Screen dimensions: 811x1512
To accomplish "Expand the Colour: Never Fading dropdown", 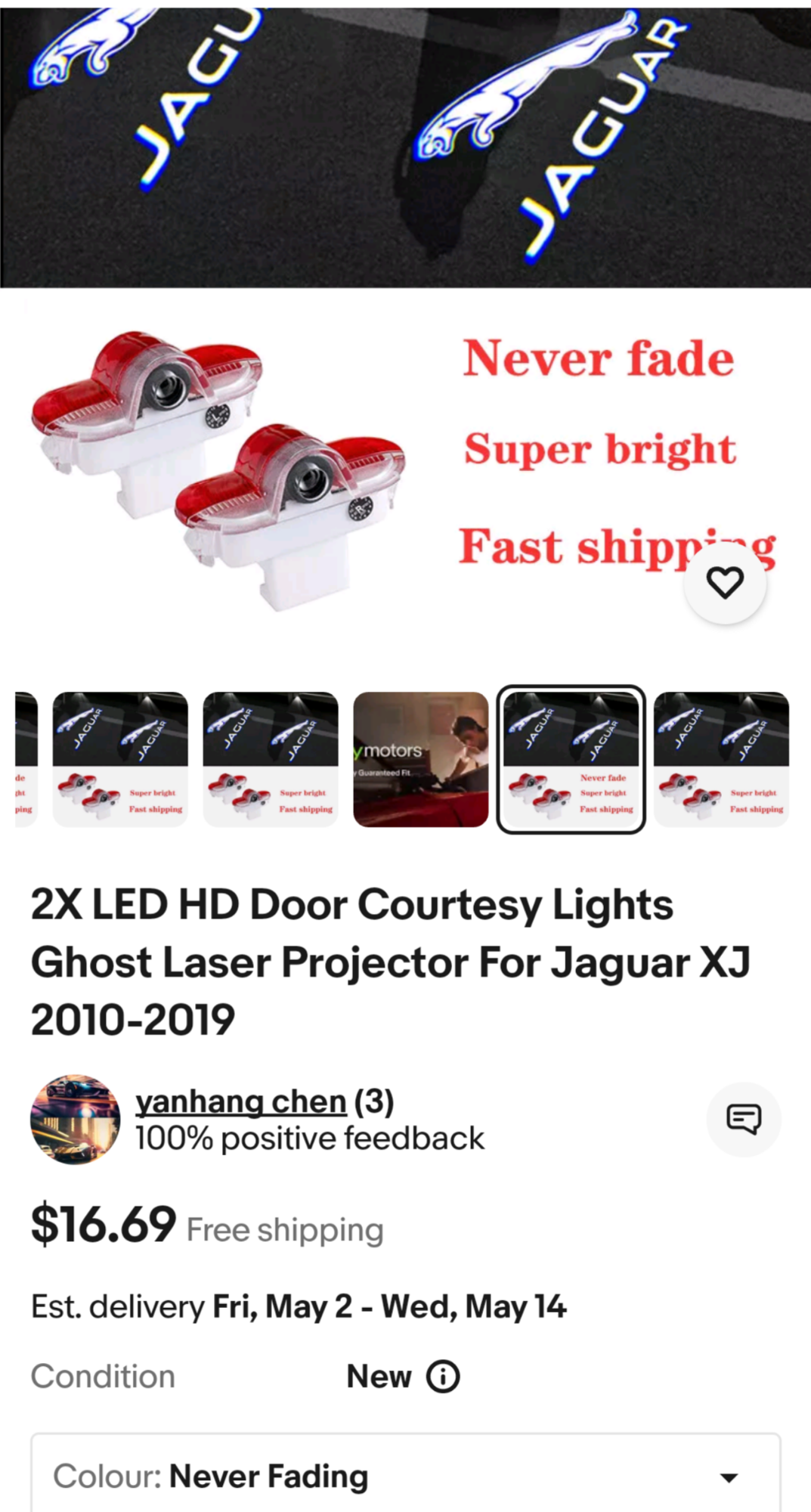I will click(x=405, y=1476).
